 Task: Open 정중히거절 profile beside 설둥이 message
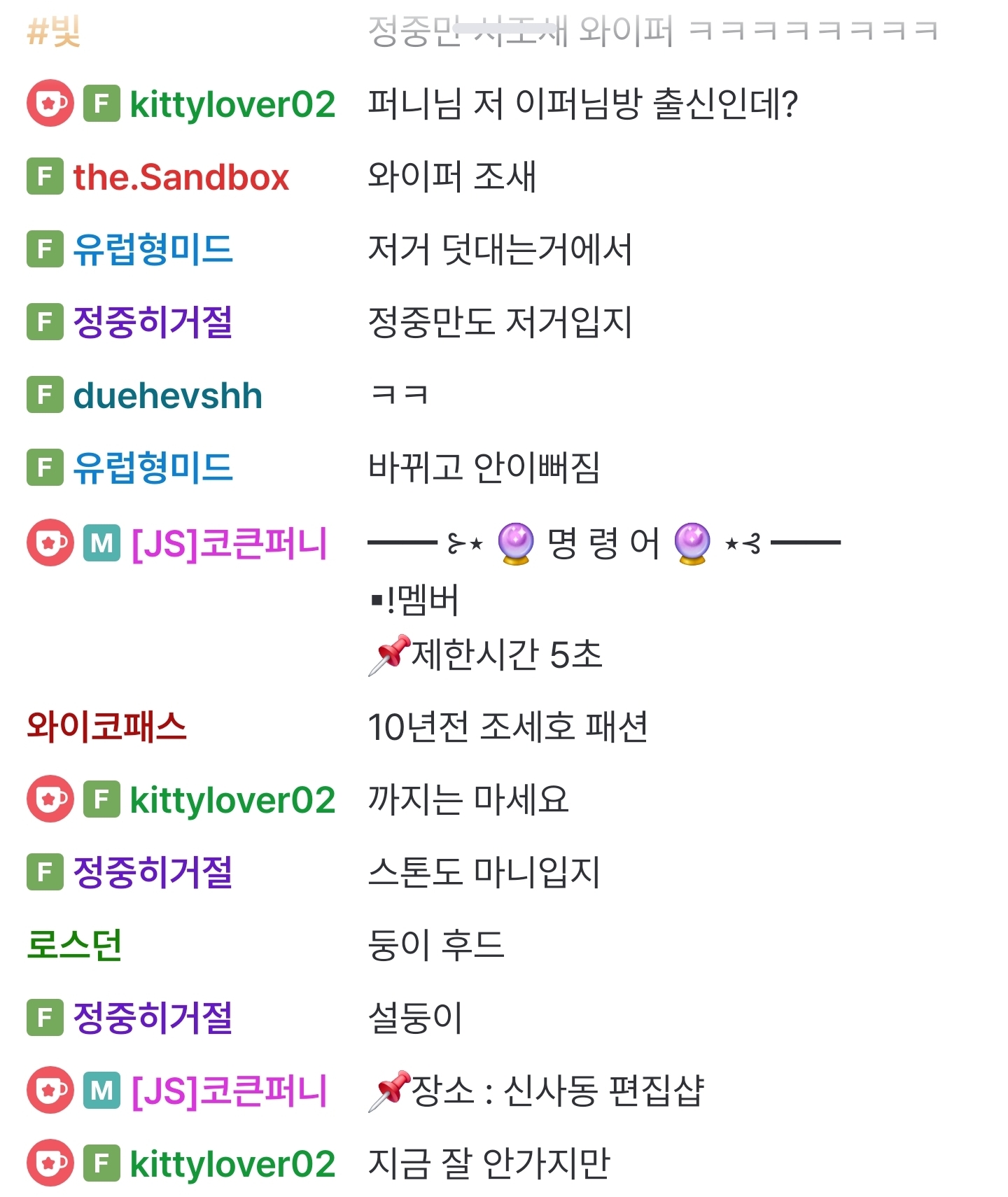click(x=153, y=1018)
